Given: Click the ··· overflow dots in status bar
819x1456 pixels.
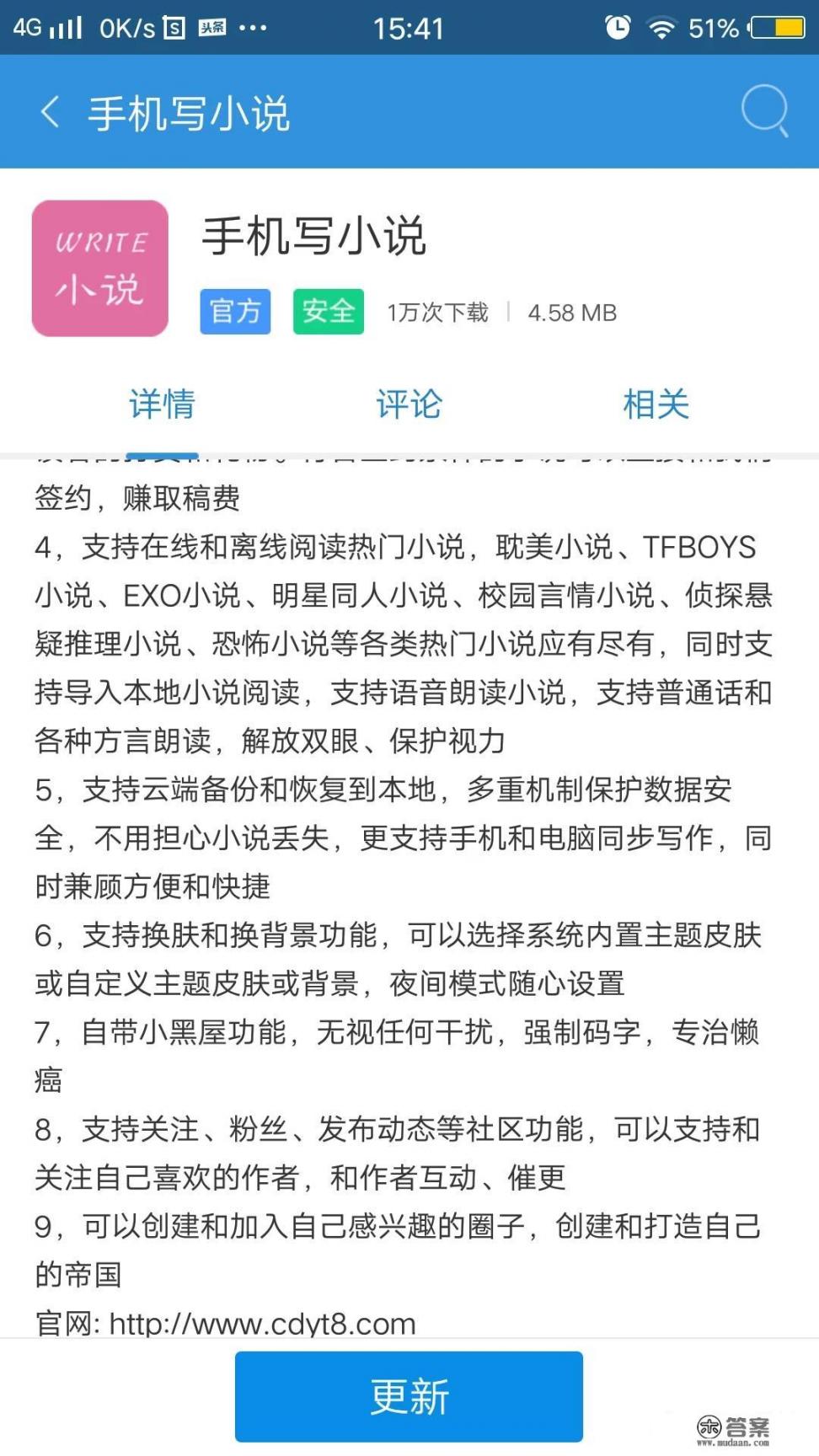Looking at the screenshot, I should 250,27.
